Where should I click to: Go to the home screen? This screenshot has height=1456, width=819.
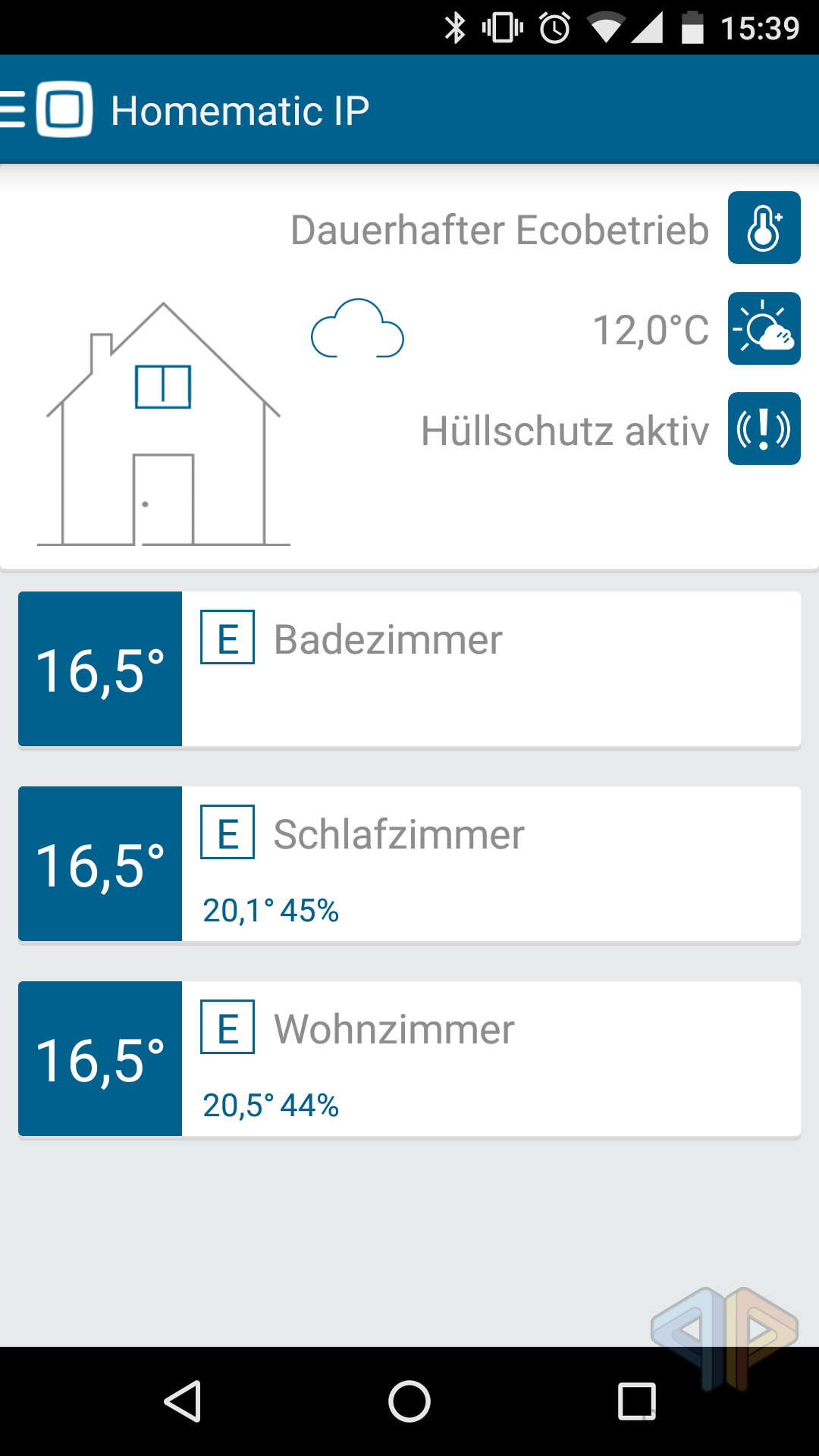click(409, 1401)
